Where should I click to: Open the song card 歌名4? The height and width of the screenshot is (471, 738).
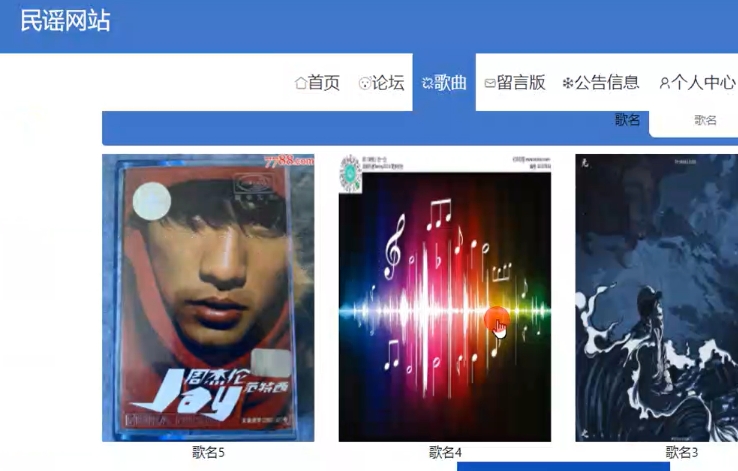(444, 298)
